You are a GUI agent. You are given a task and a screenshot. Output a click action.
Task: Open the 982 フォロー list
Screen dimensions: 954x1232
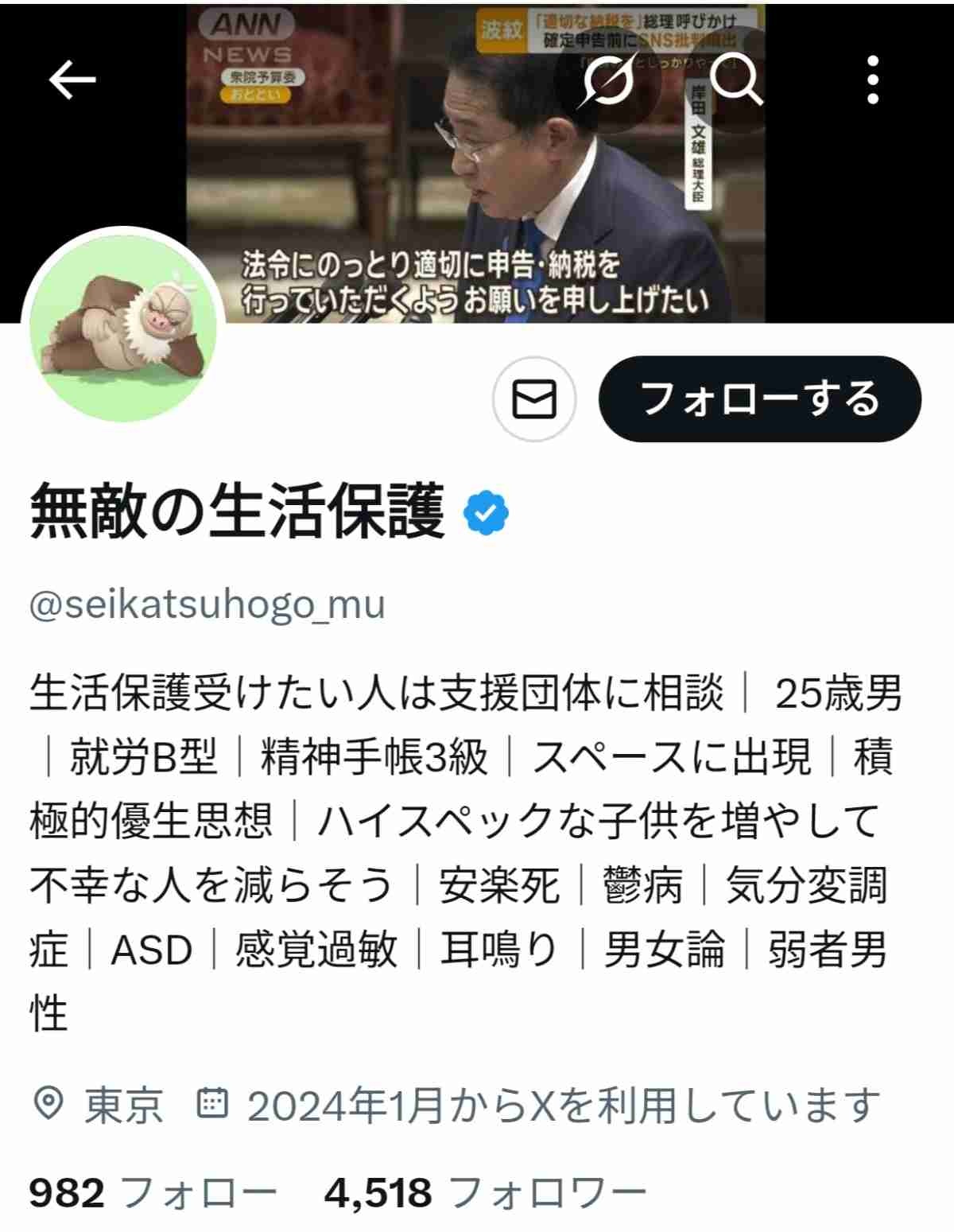coord(153,1193)
